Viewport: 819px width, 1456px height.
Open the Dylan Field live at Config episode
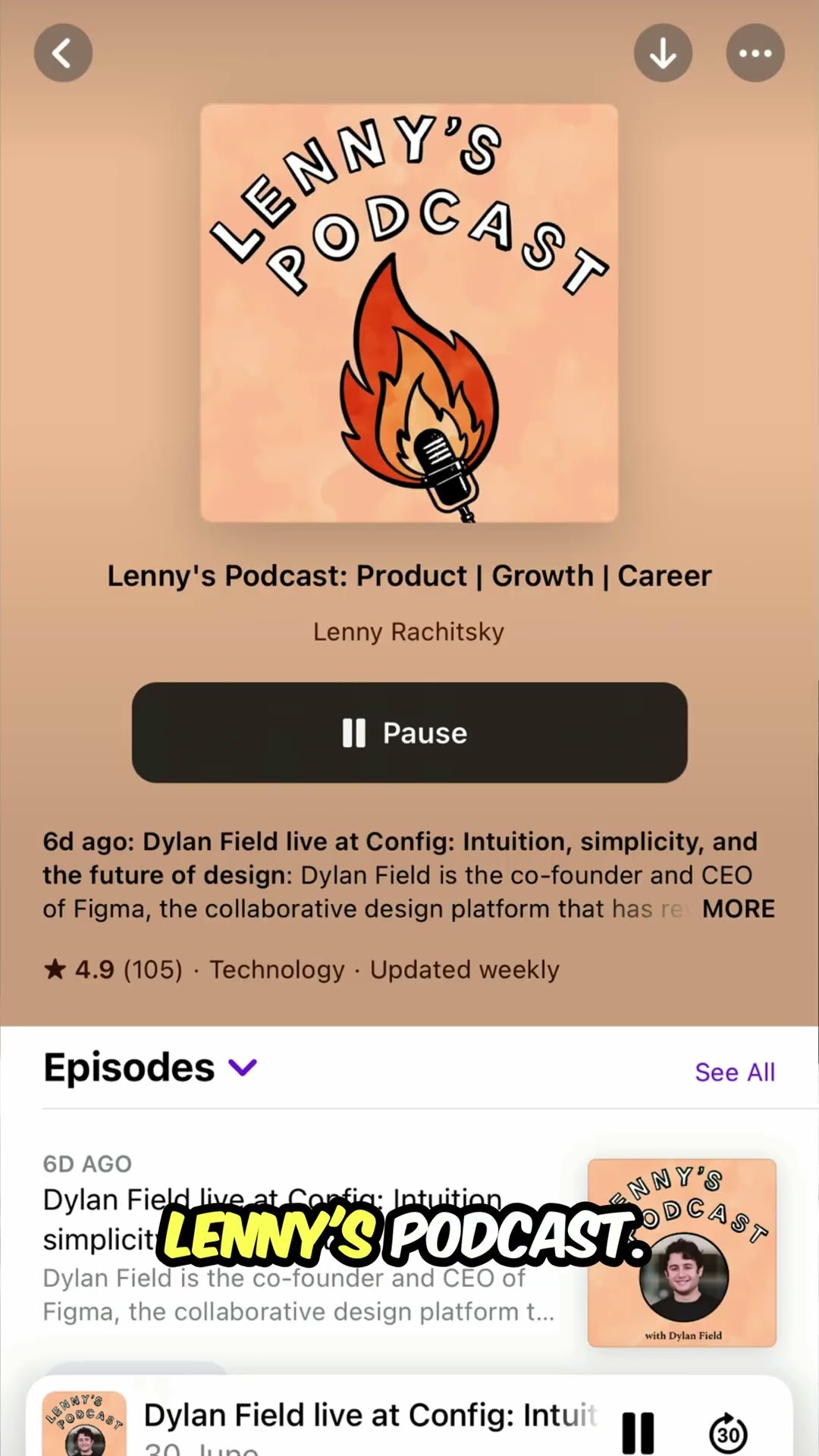click(273, 1200)
